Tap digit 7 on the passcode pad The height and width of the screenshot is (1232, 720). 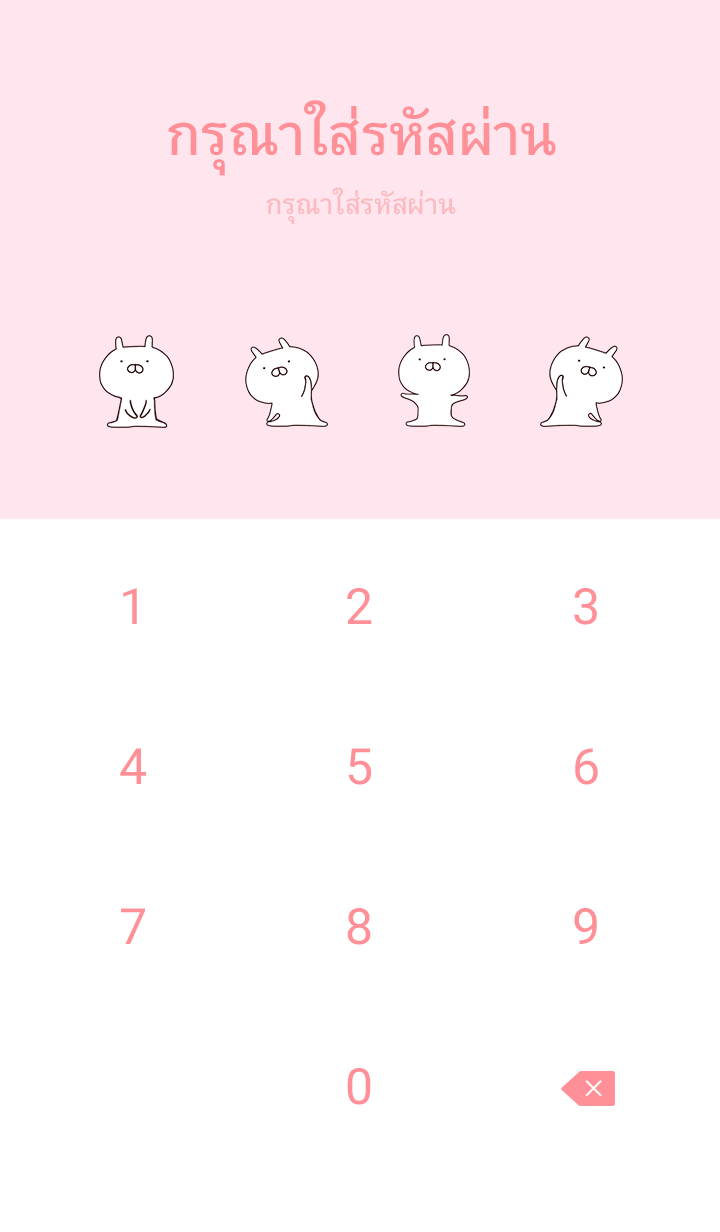coord(133,927)
